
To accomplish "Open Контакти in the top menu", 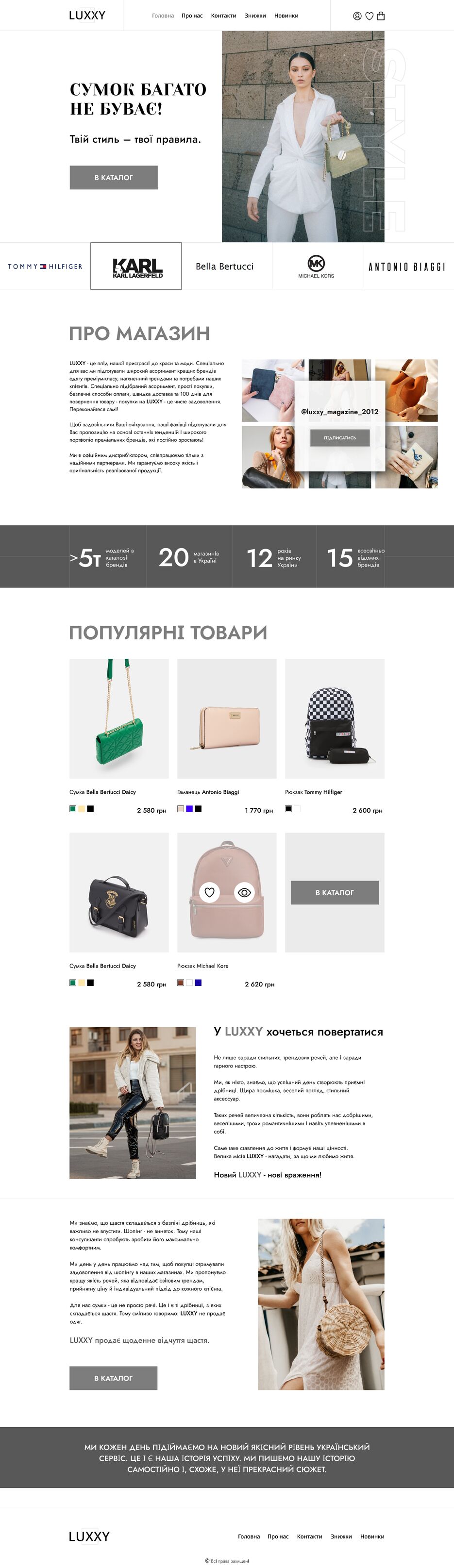I will [x=223, y=16].
